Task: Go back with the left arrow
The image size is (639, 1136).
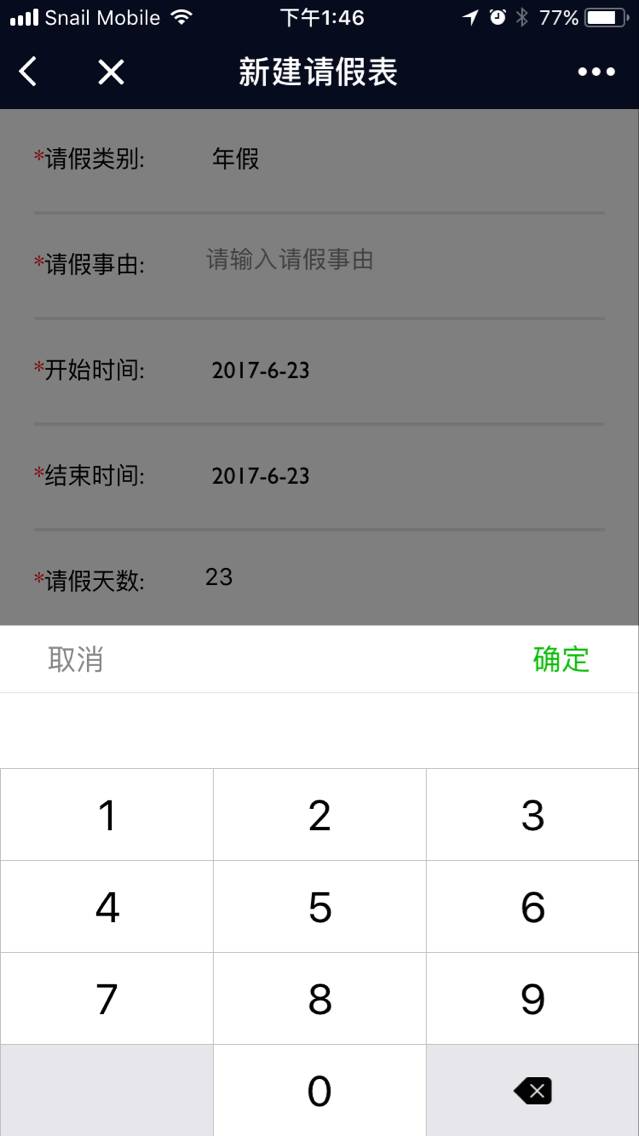Action: (28, 72)
